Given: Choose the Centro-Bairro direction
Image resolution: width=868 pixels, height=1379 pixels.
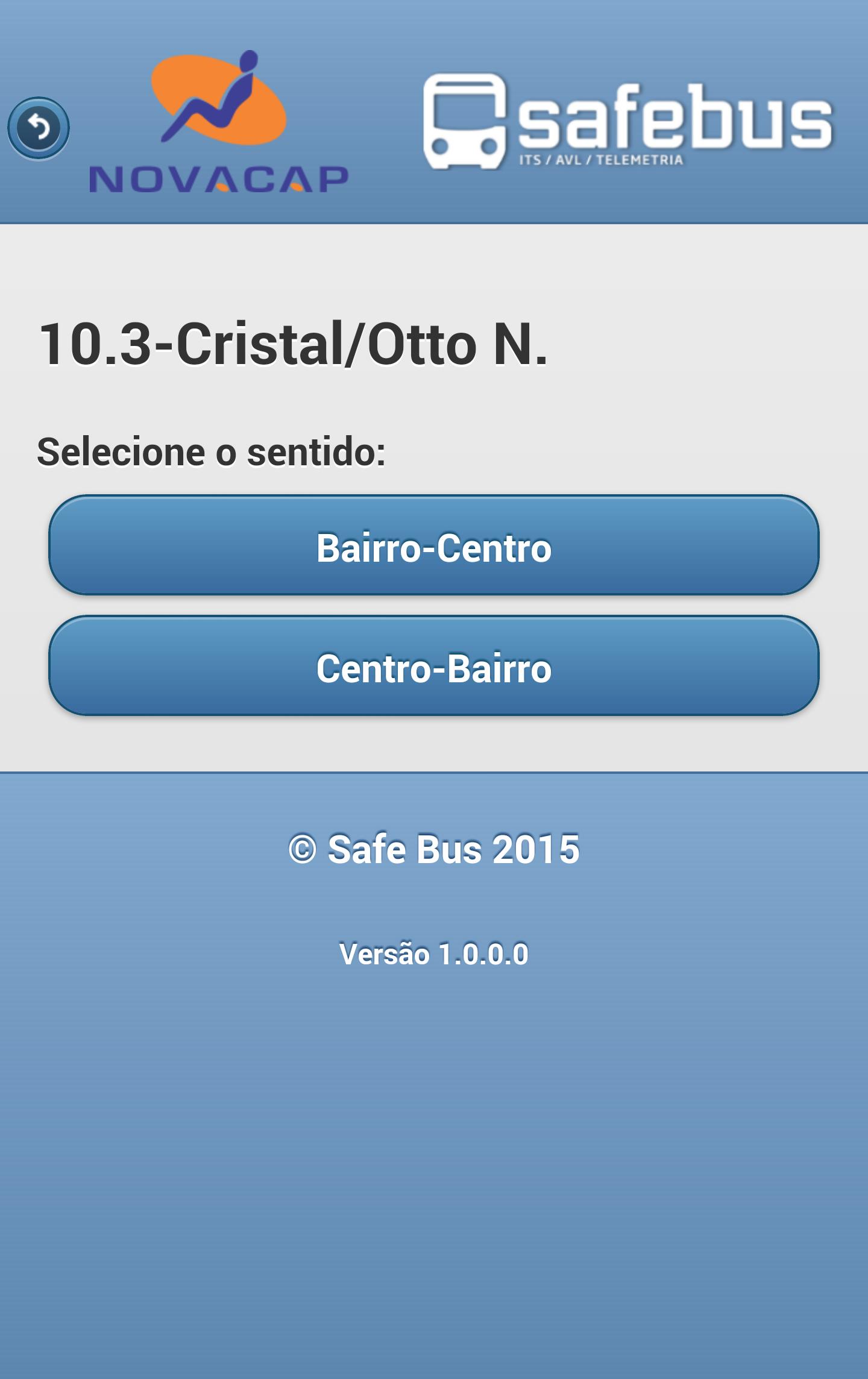Looking at the screenshot, I should pyautogui.click(x=433, y=666).
